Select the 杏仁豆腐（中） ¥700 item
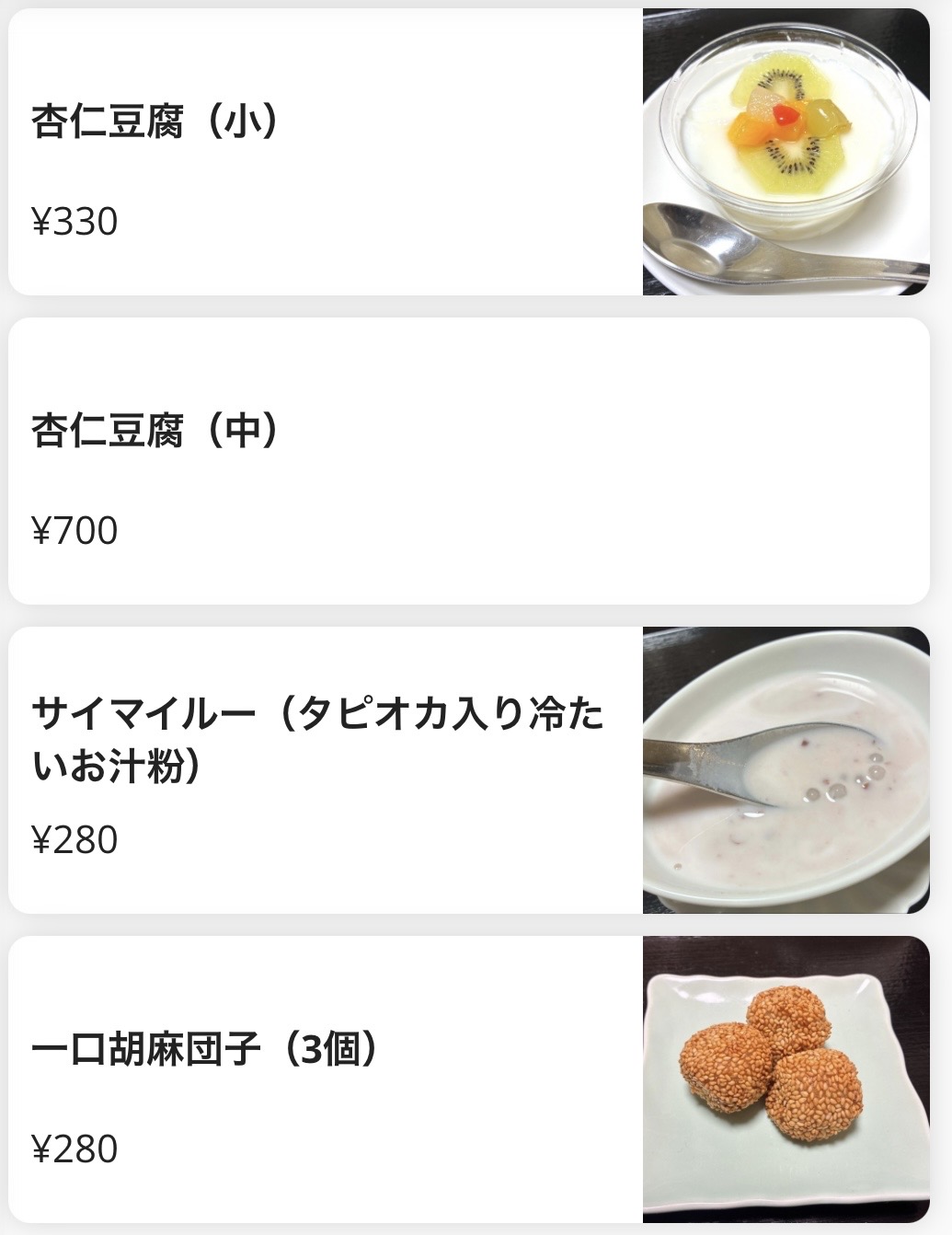952x1235 pixels. pos(469,461)
